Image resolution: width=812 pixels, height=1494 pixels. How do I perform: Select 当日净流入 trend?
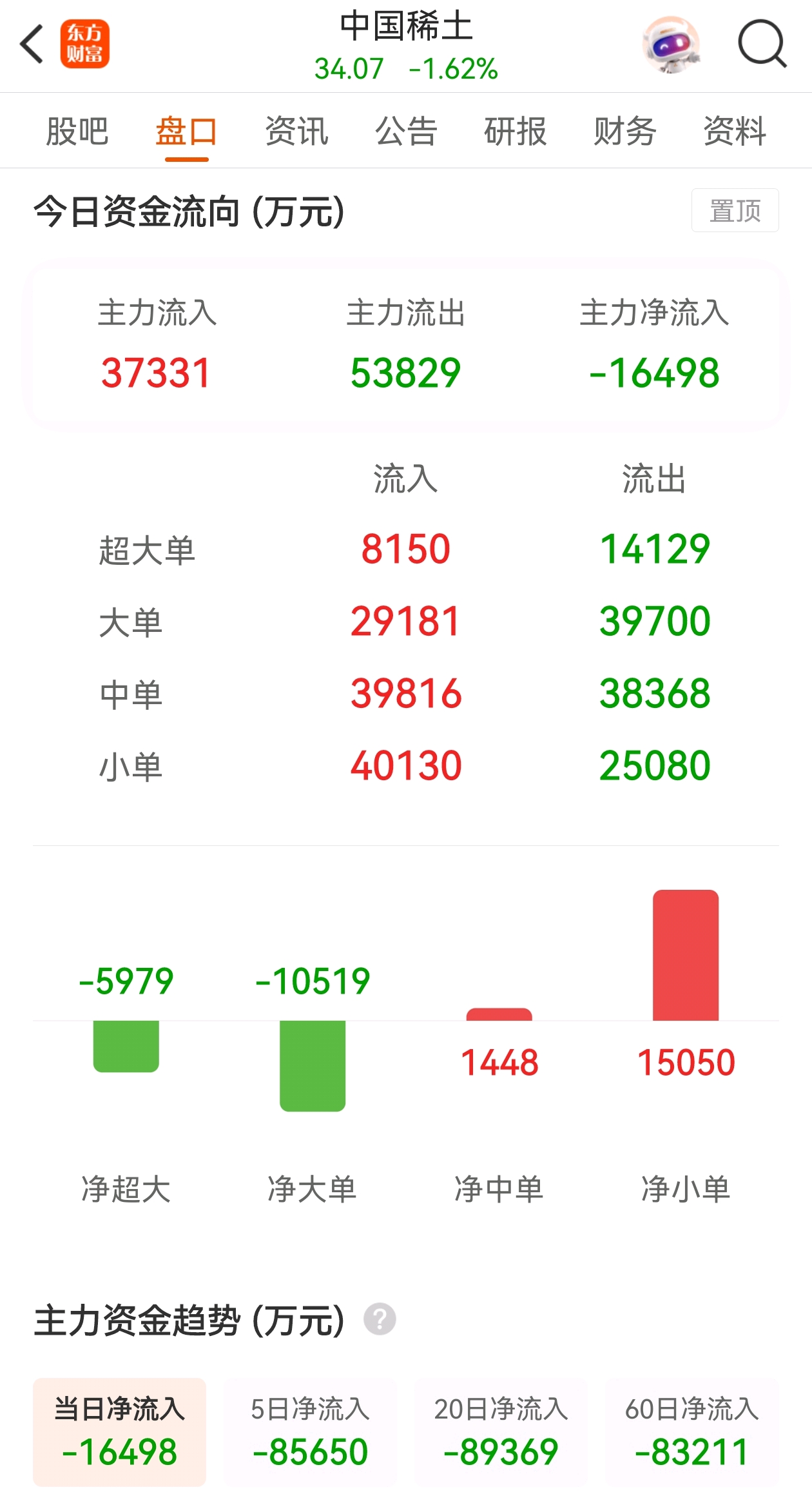pyautogui.click(x=119, y=1432)
